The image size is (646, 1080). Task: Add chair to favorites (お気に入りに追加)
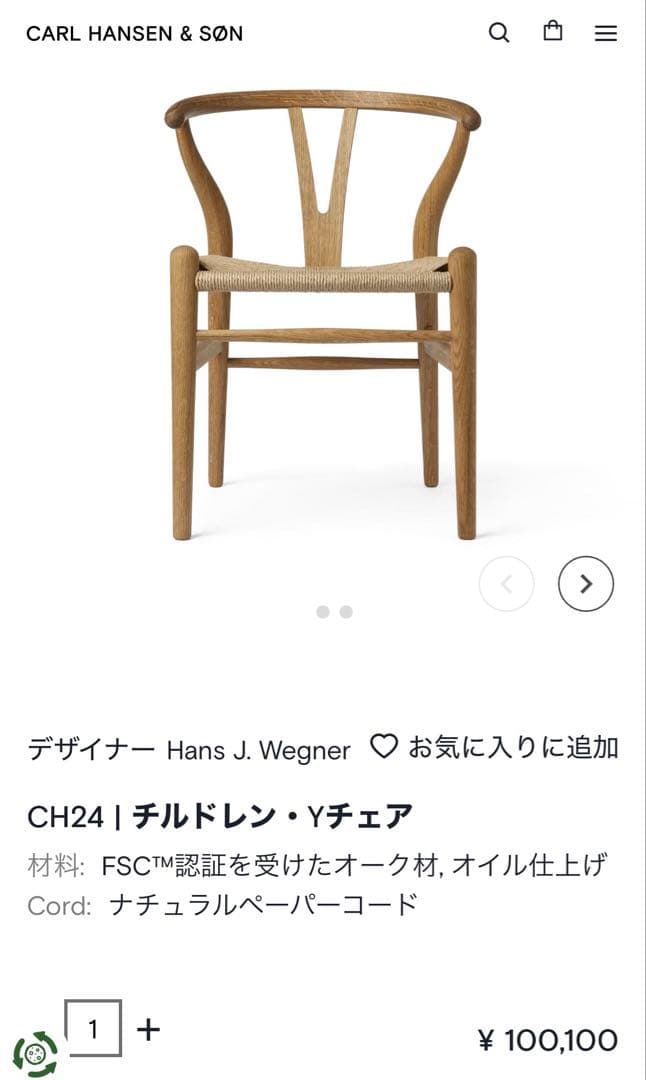495,747
